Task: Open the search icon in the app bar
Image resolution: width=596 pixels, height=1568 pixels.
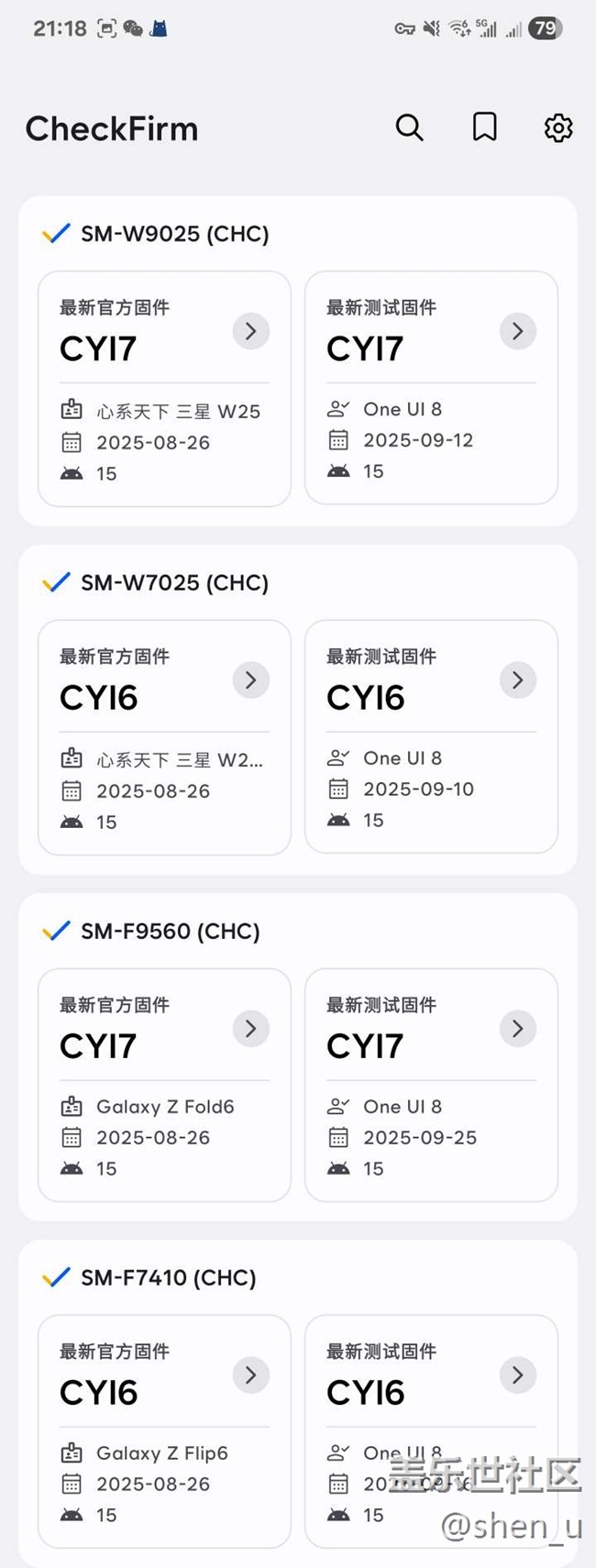Action: (409, 127)
